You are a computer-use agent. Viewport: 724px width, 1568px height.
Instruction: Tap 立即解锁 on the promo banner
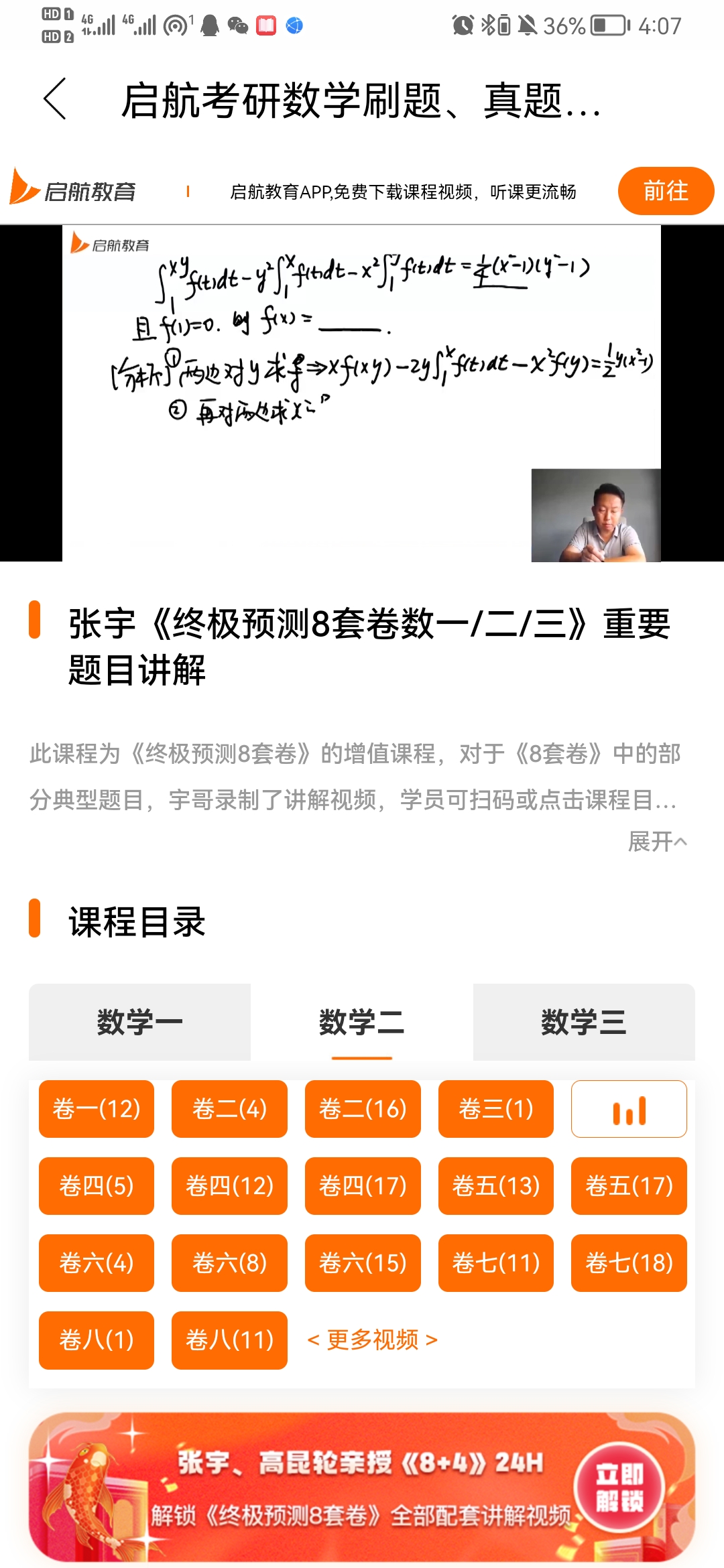[619, 1487]
